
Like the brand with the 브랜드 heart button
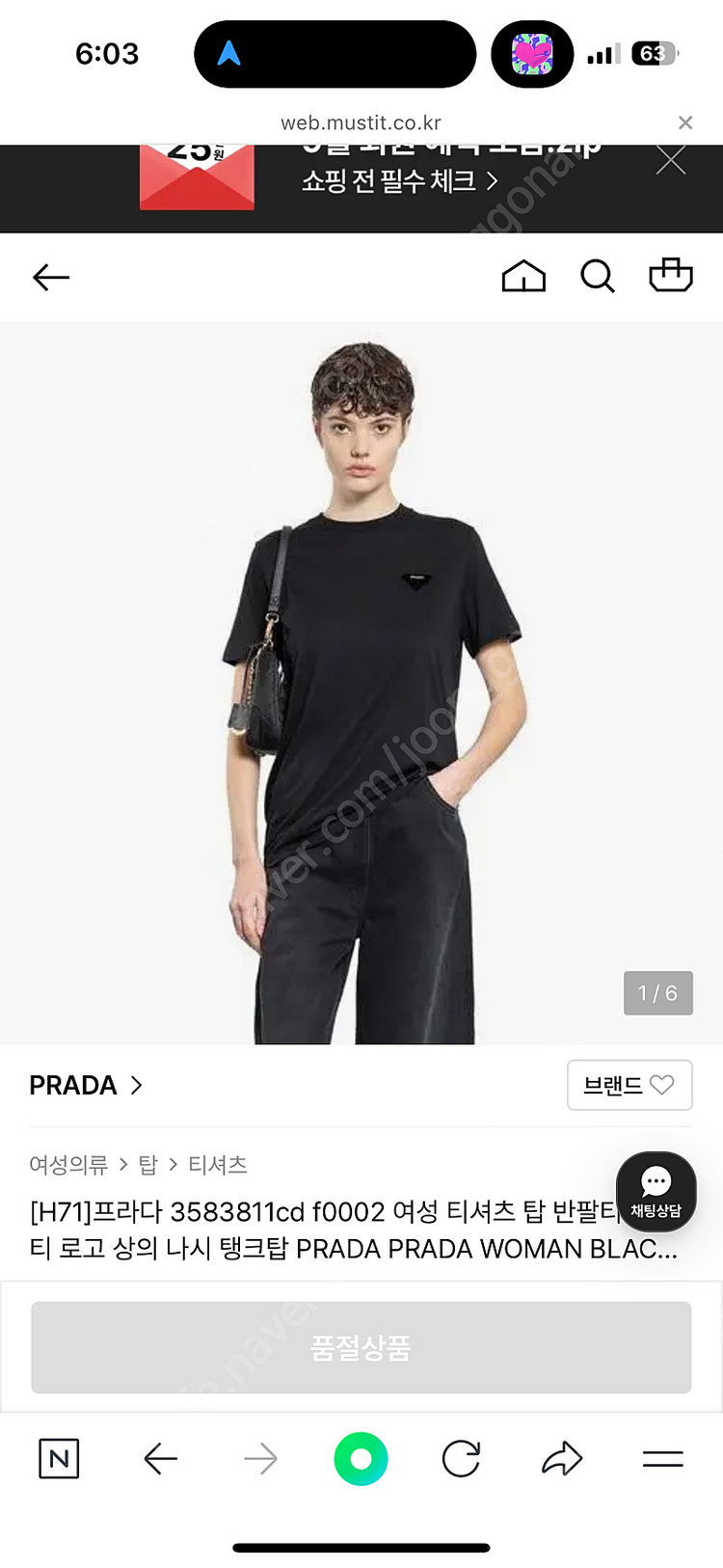(x=629, y=1086)
